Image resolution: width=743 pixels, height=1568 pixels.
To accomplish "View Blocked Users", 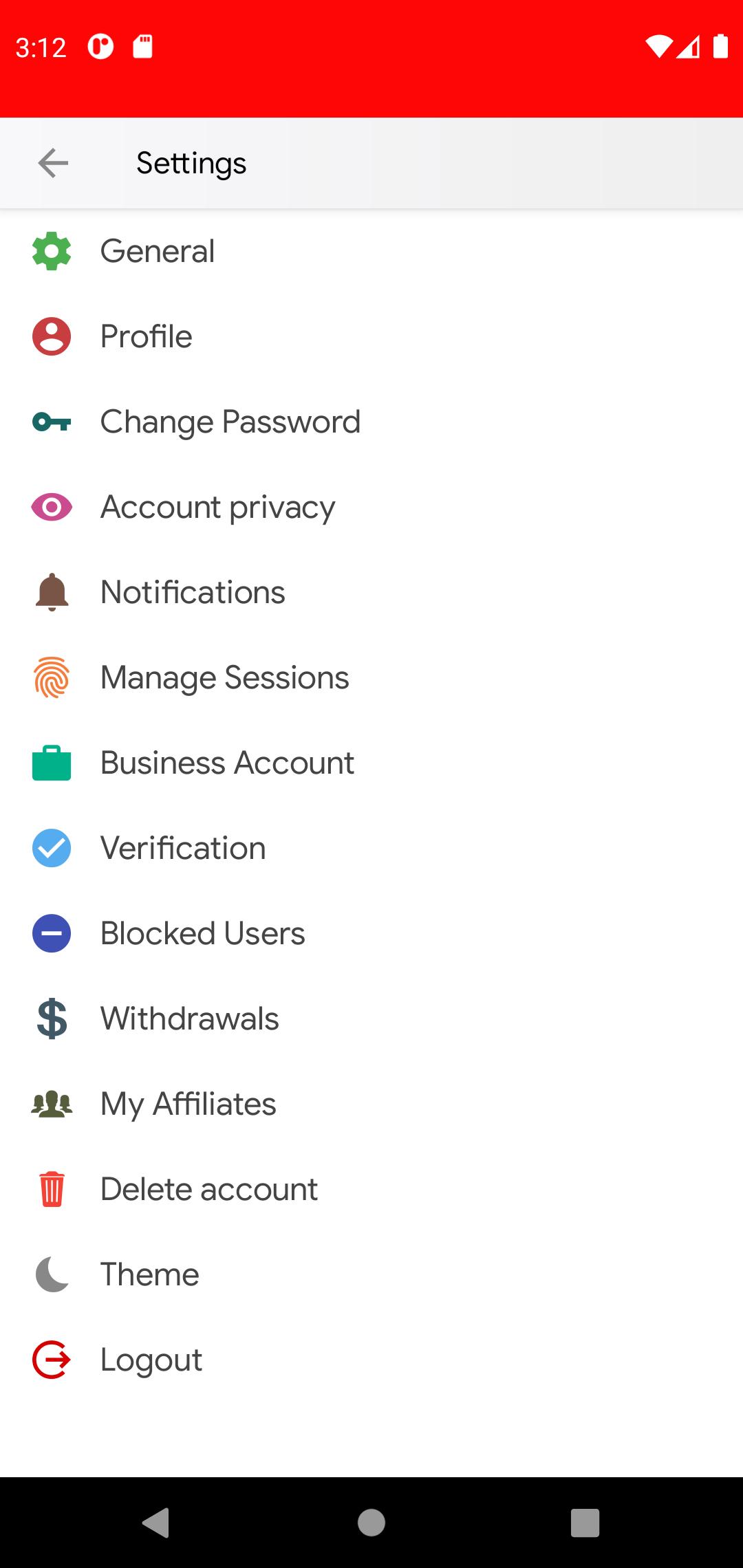I will point(371,933).
